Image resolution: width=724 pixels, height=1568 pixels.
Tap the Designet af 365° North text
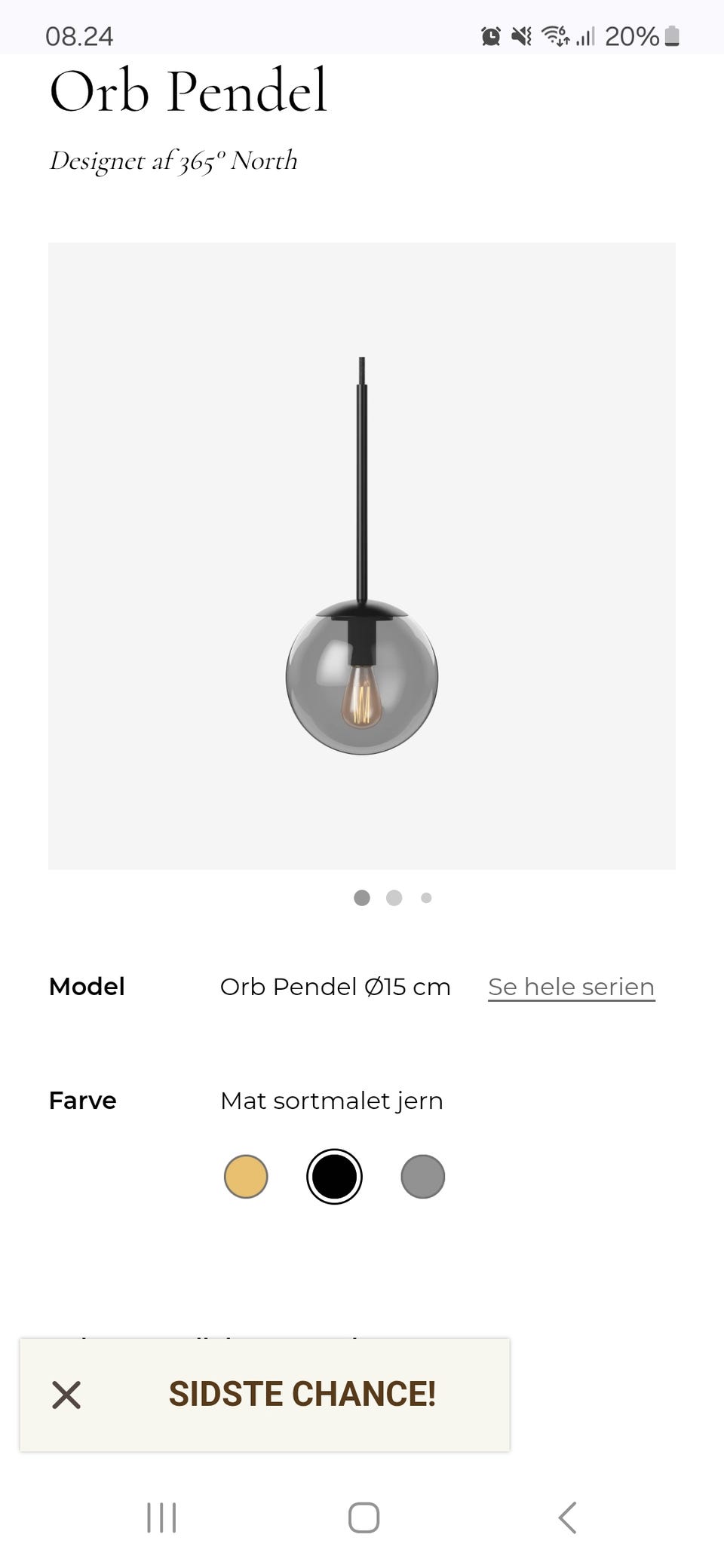[x=173, y=160]
